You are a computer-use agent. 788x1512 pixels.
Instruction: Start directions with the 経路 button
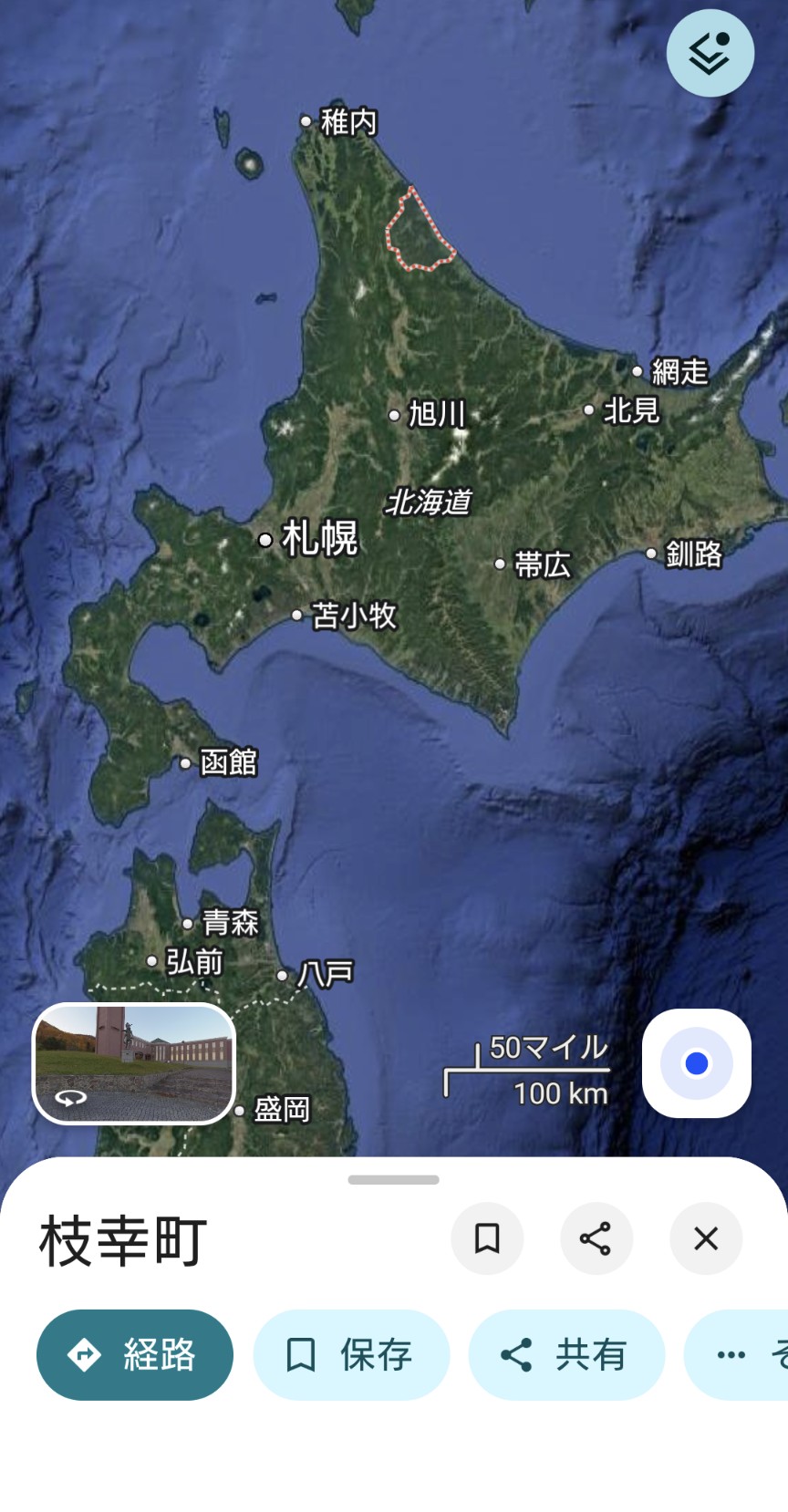(x=135, y=1355)
